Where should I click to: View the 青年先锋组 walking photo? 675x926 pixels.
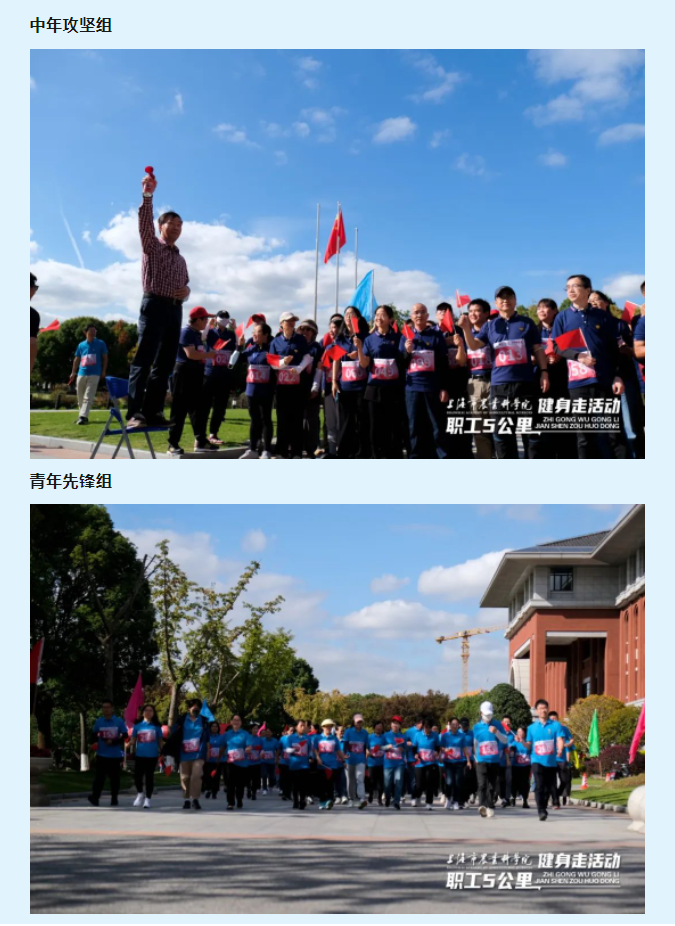pos(337,708)
